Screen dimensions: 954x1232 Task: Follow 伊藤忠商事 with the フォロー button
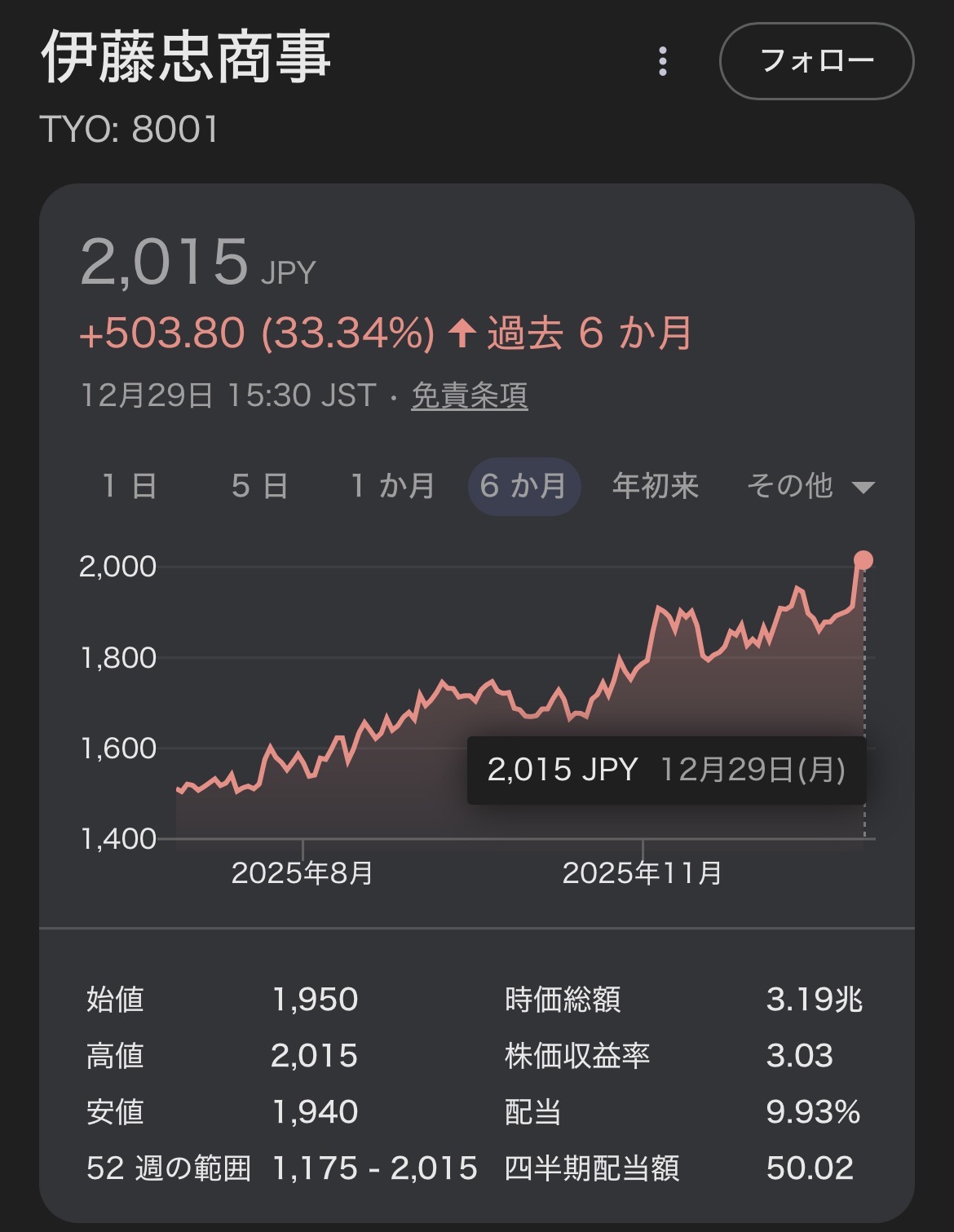[x=816, y=61]
